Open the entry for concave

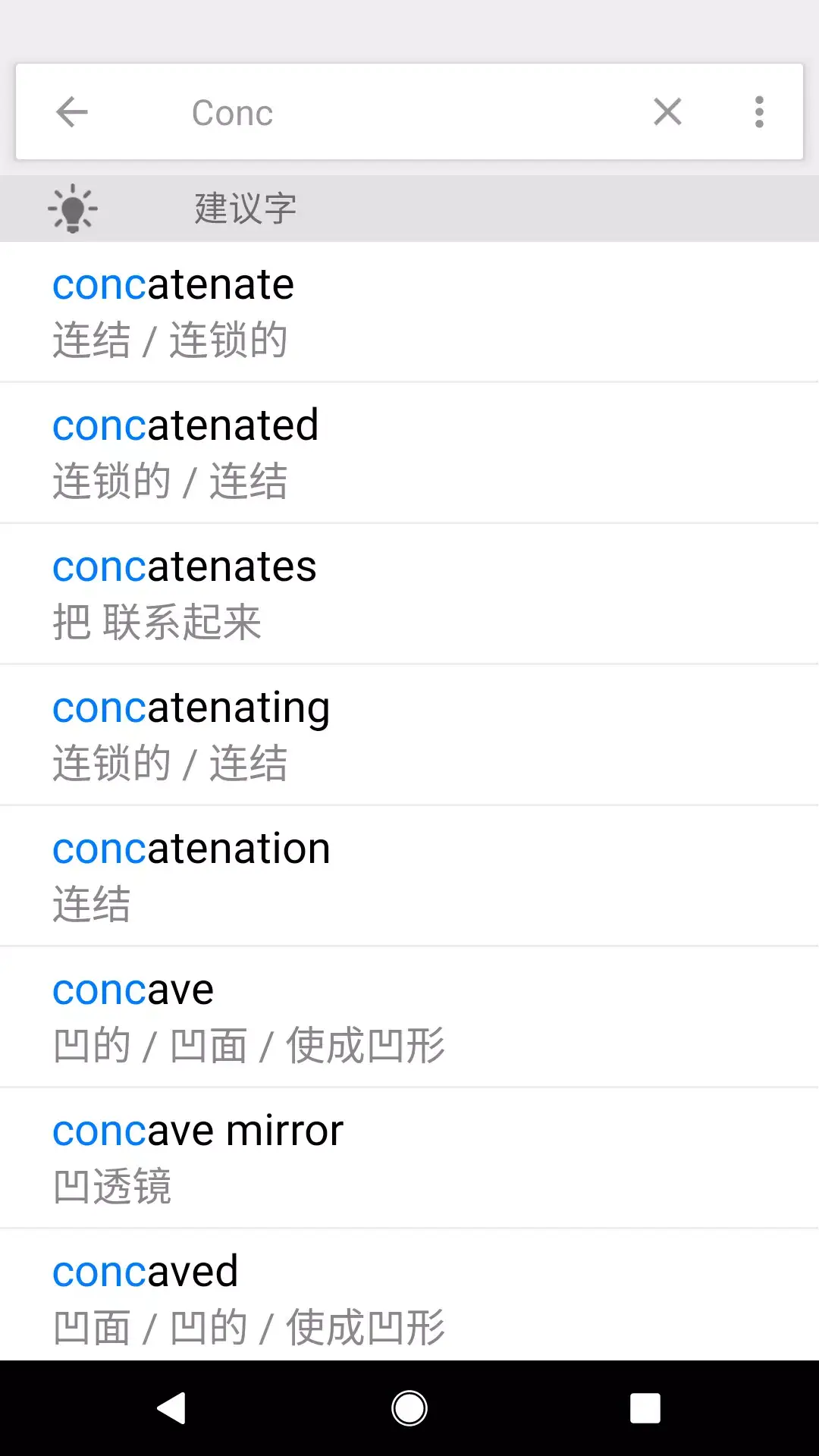(x=133, y=989)
